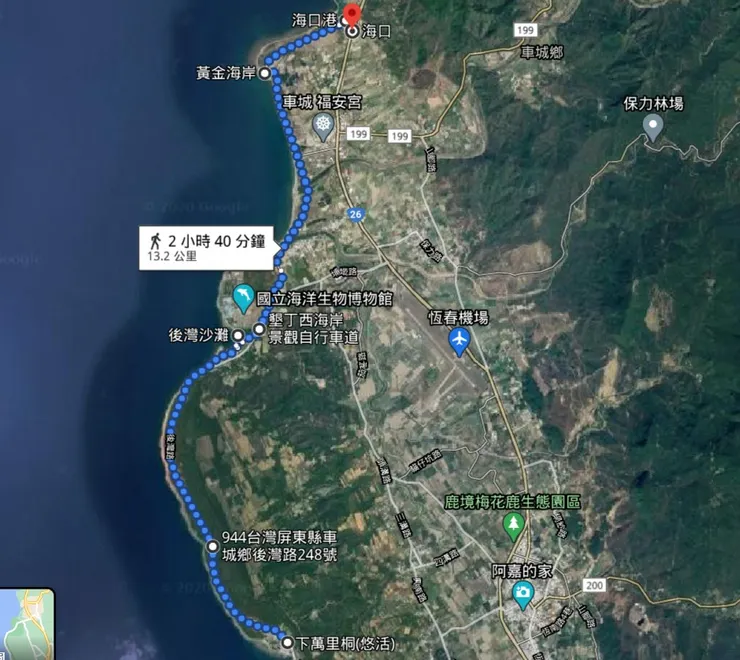The image size is (740, 660).
Task: Open the 保力林場 place marker
Action: click(x=653, y=127)
